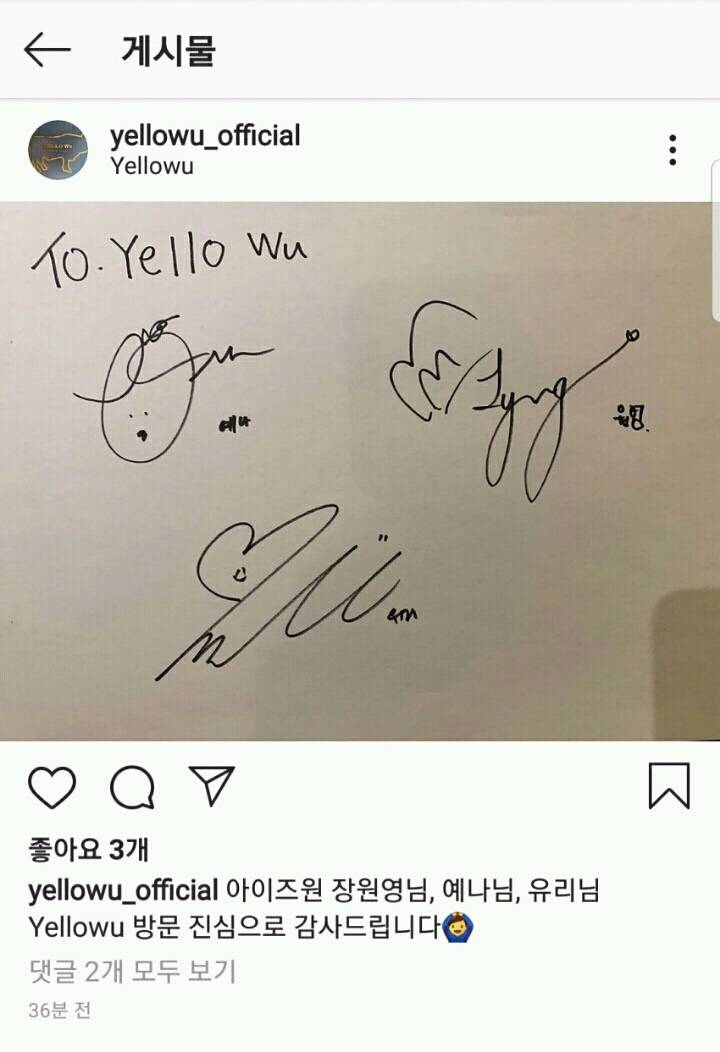The height and width of the screenshot is (1052, 720).
Task: View the 3 likes list
Action: coord(88,850)
